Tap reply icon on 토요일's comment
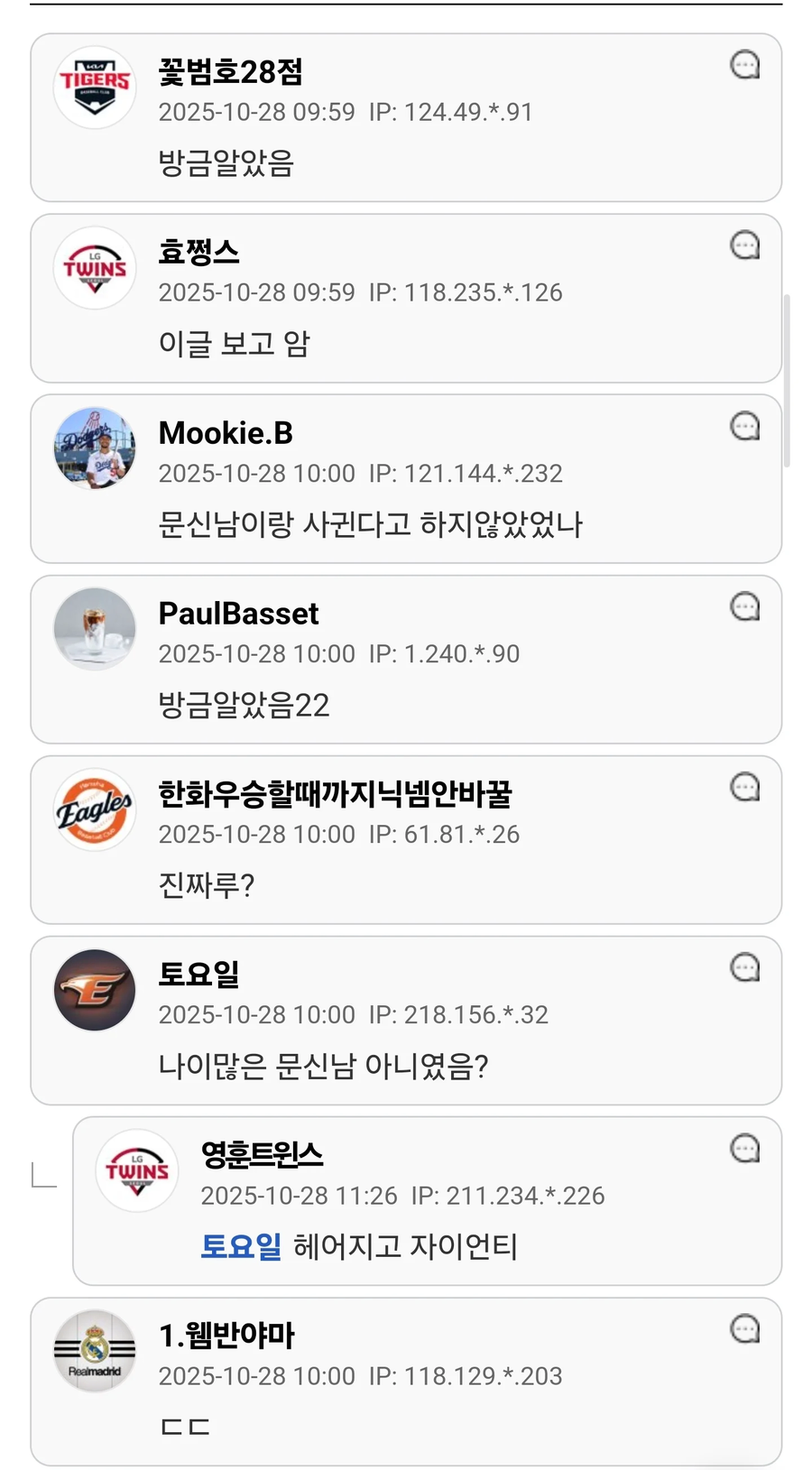Screen dimensions: 812x1470 pos(745,968)
